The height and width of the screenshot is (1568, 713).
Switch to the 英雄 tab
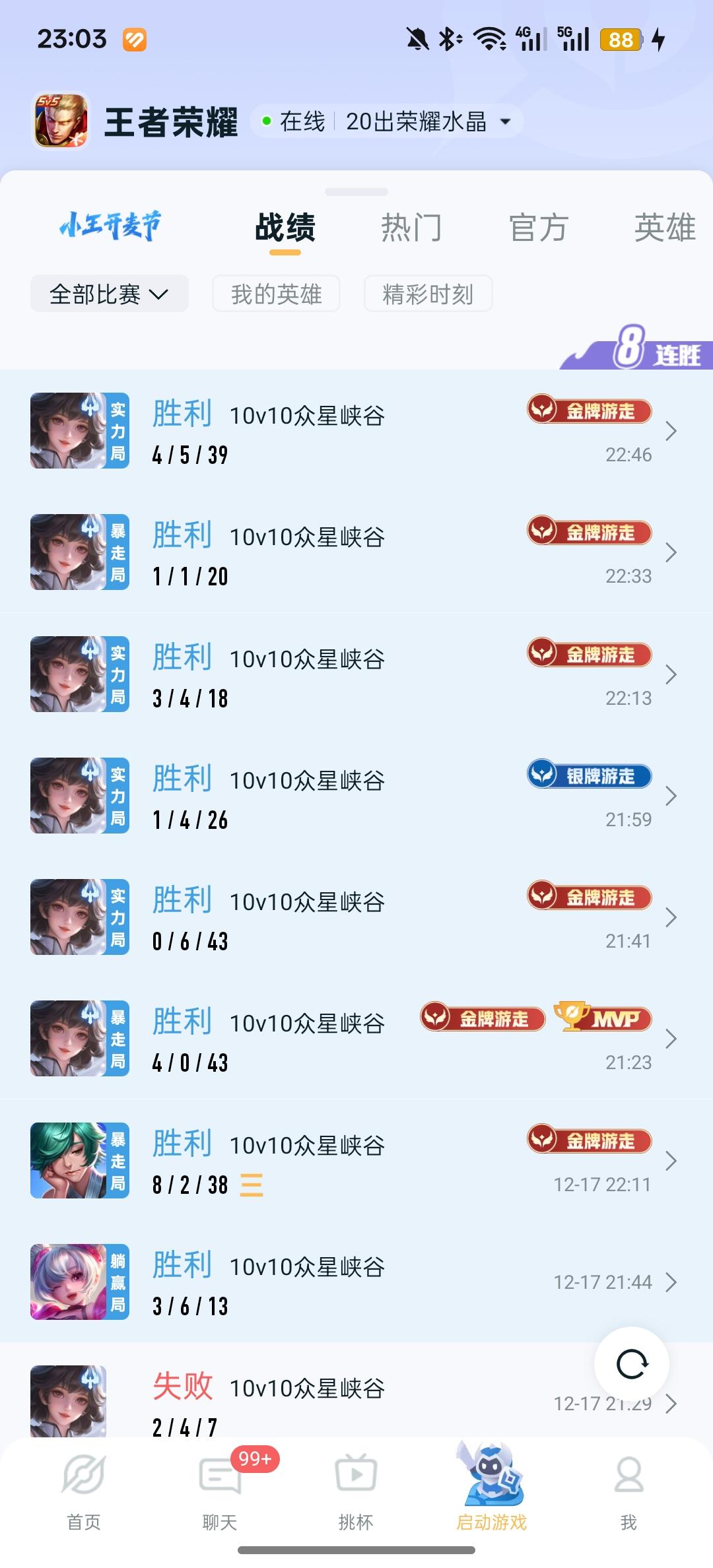[x=664, y=228]
